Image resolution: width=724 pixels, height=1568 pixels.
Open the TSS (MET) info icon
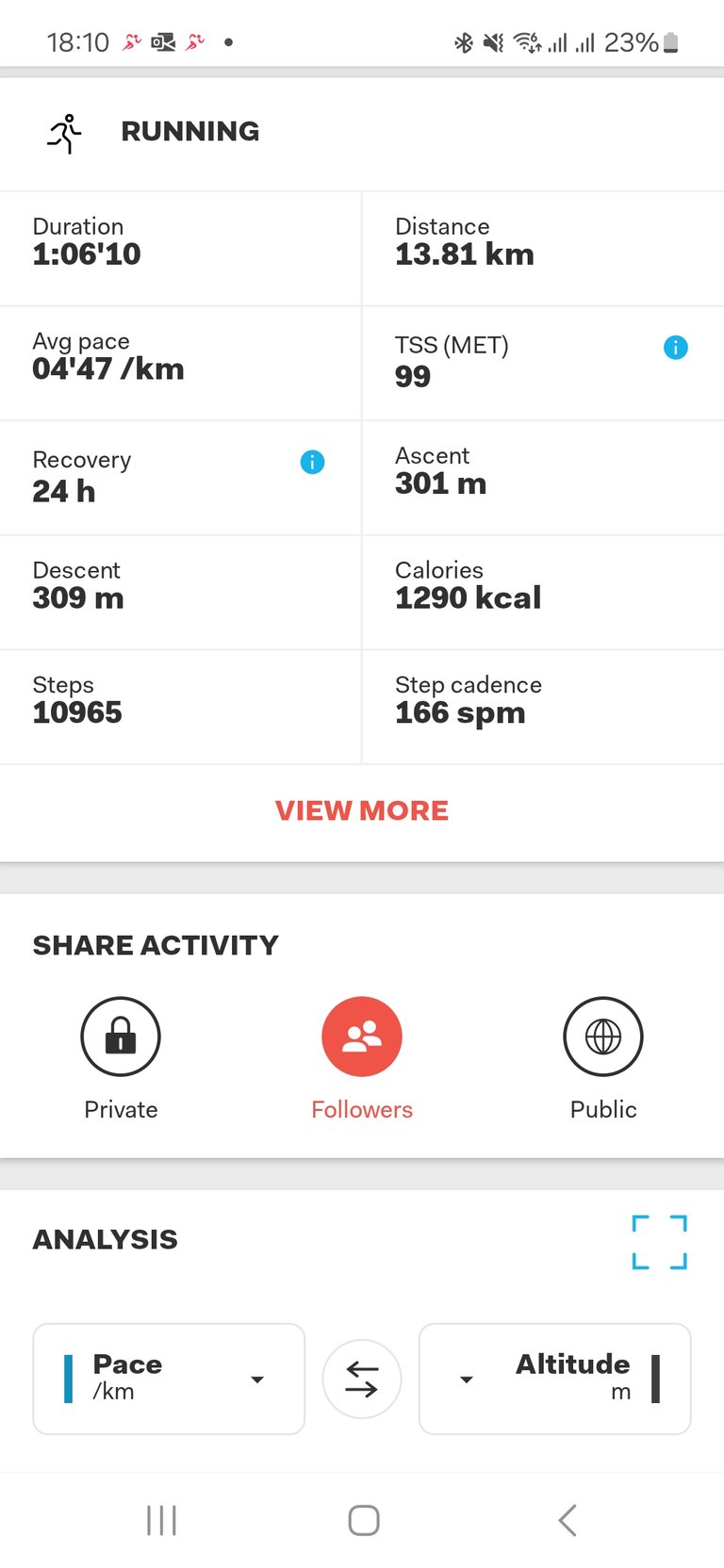676,347
